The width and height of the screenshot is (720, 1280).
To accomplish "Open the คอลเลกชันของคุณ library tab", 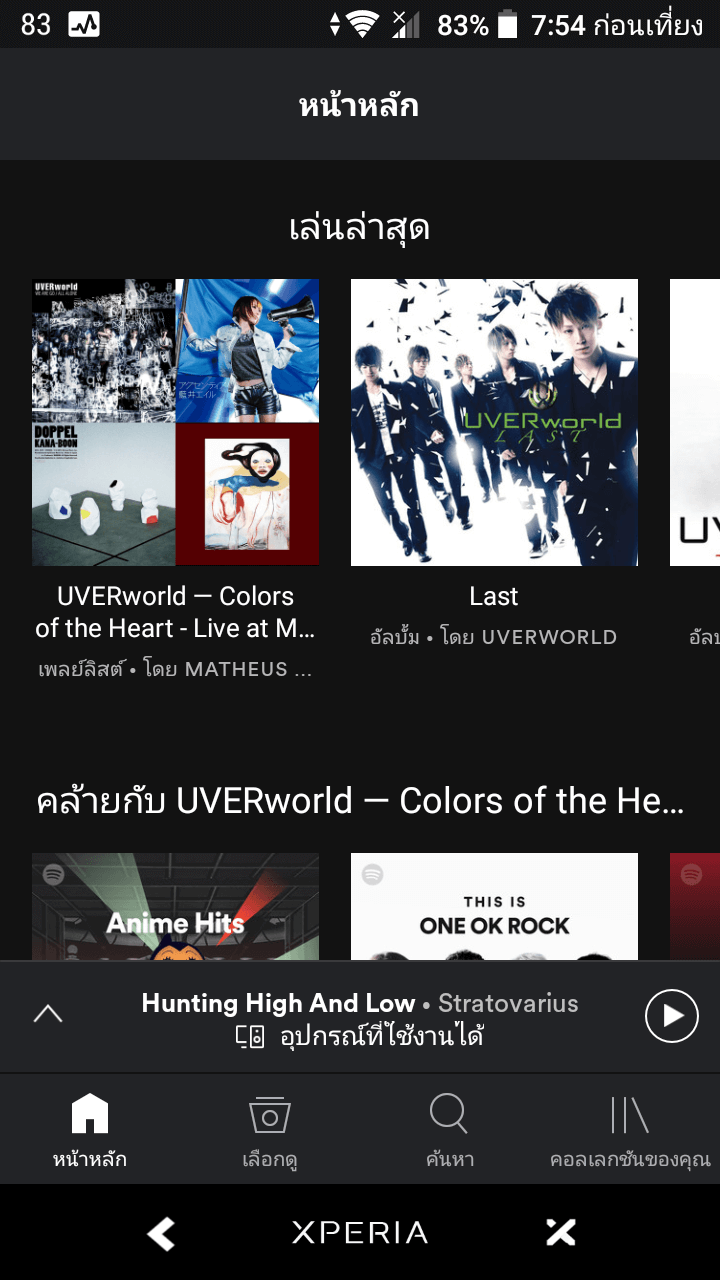I will point(630,1130).
